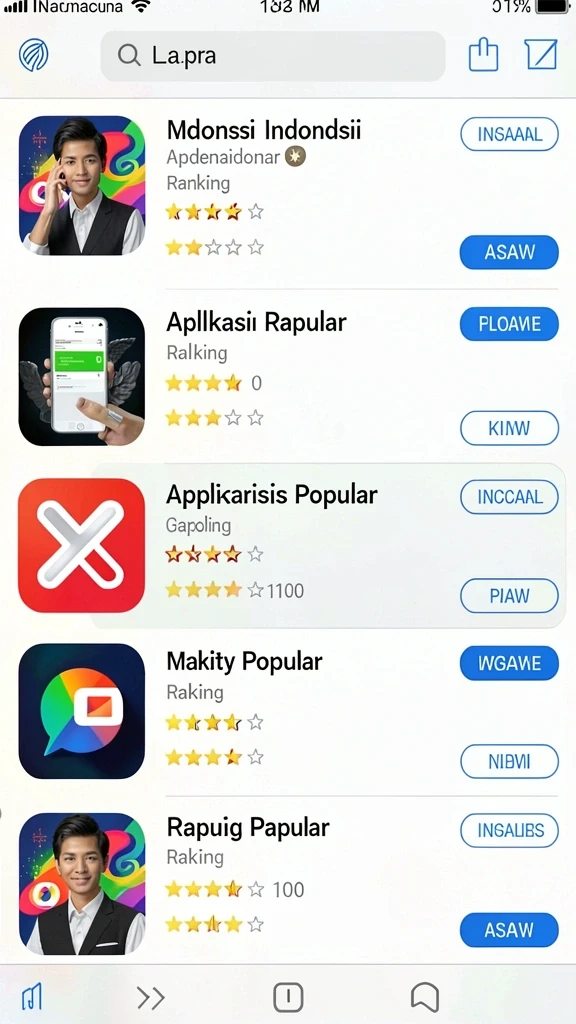The width and height of the screenshot is (576, 1024).
Task: Open the Applikarisis Popular listing
Action: (x=288, y=546)
